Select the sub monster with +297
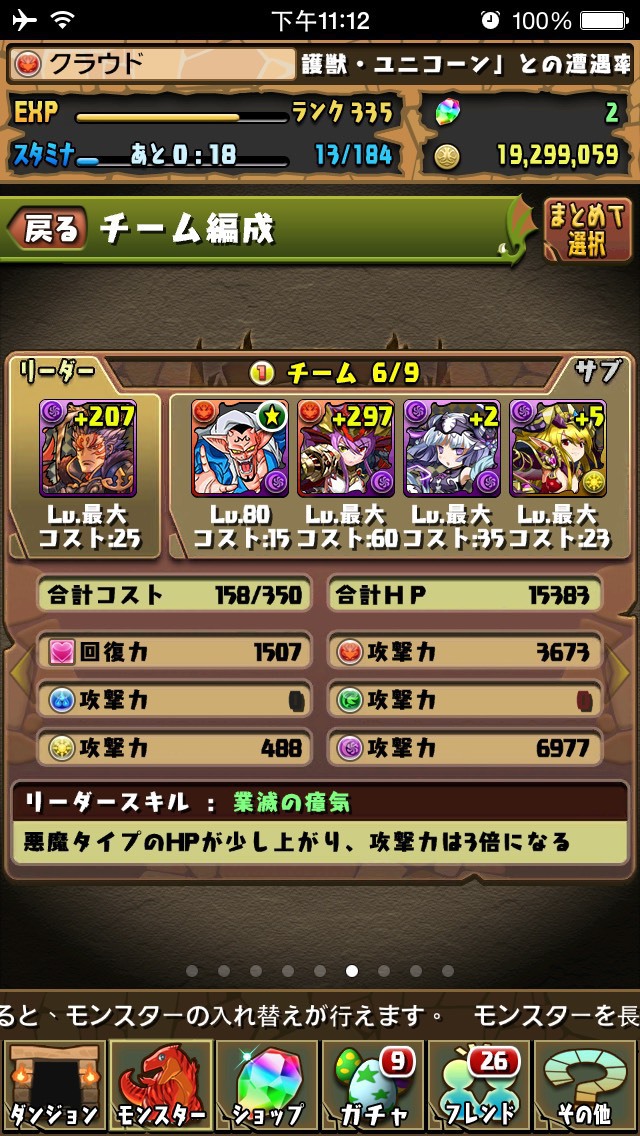This screenshot has width=640, height=1136. (x=346, y=447)
